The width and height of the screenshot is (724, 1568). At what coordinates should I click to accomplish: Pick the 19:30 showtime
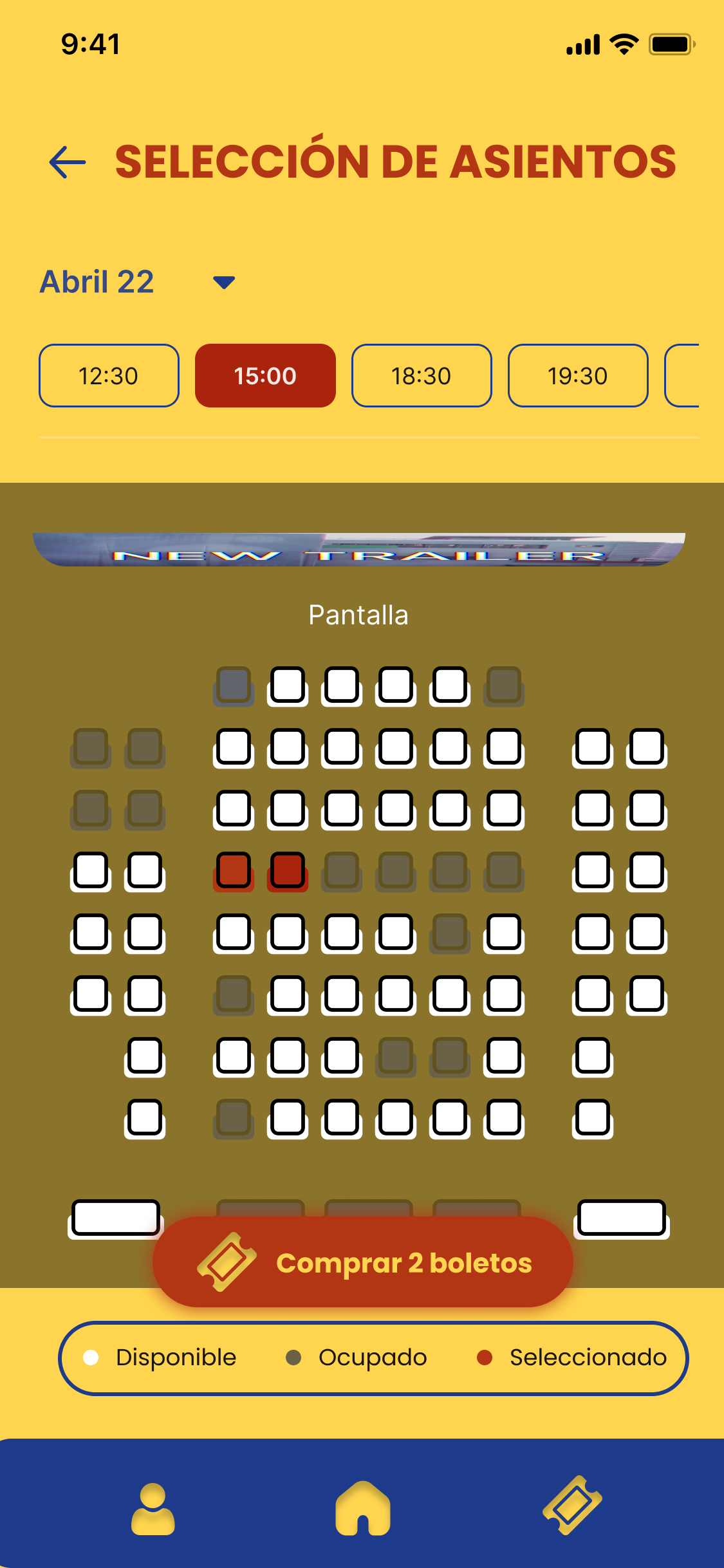(578, 376)
